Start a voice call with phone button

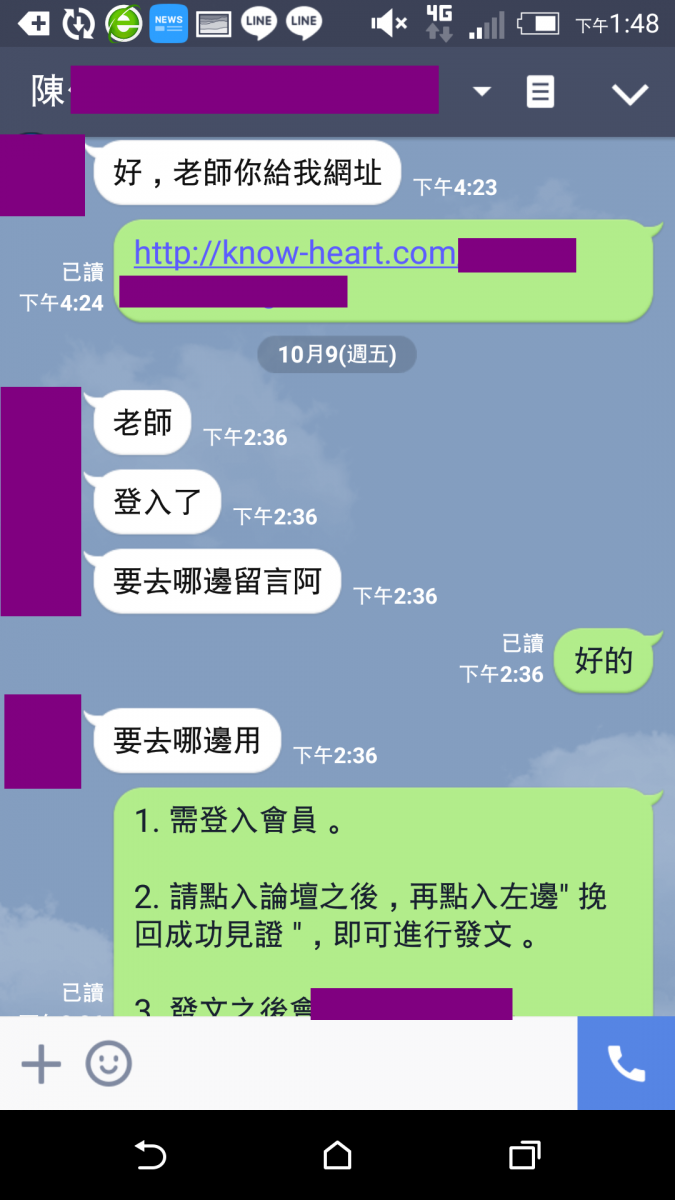click(x=626, y=1063)
